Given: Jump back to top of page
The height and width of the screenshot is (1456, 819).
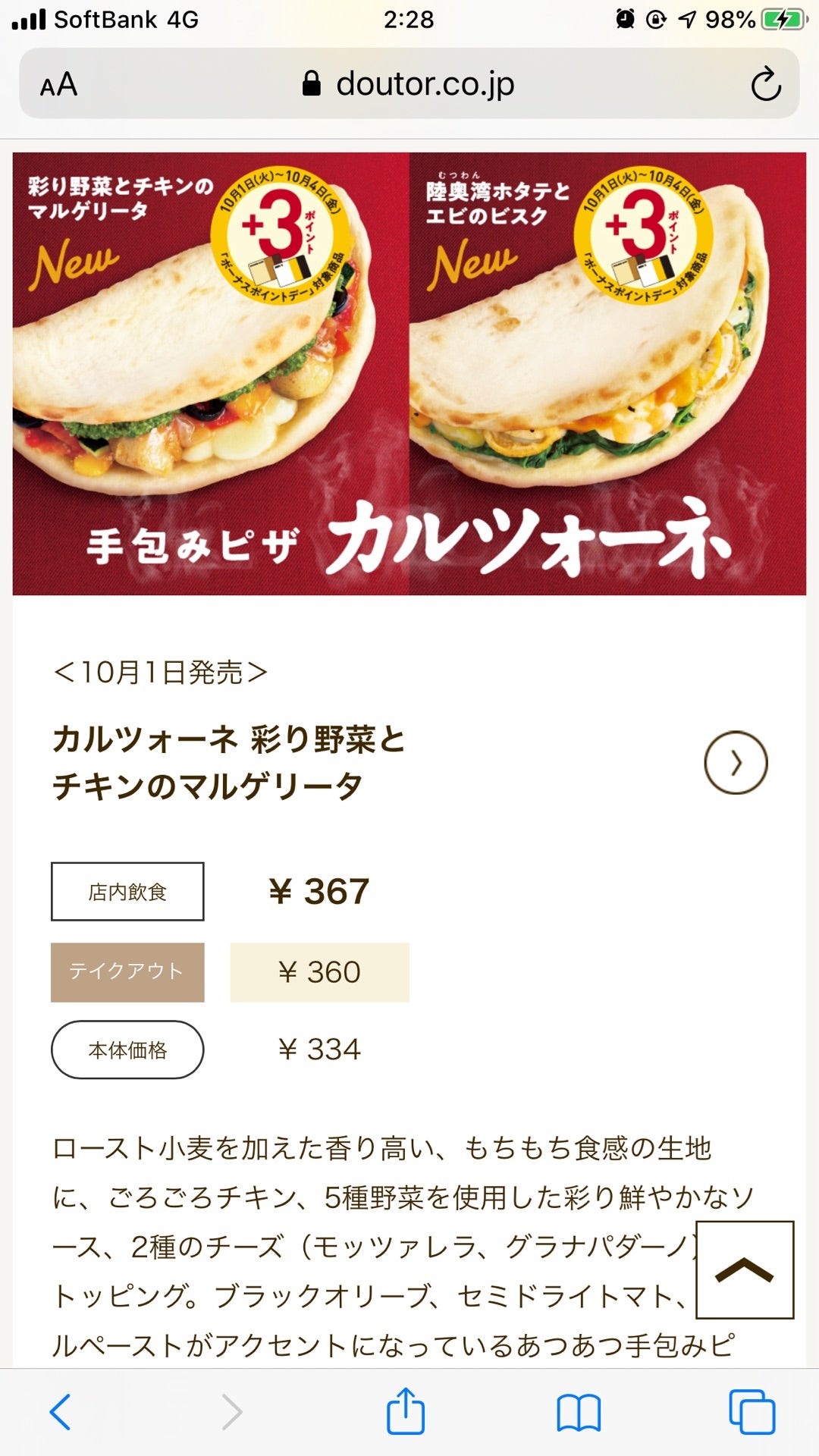Looking at the screenshot, I should point(745,1270).
